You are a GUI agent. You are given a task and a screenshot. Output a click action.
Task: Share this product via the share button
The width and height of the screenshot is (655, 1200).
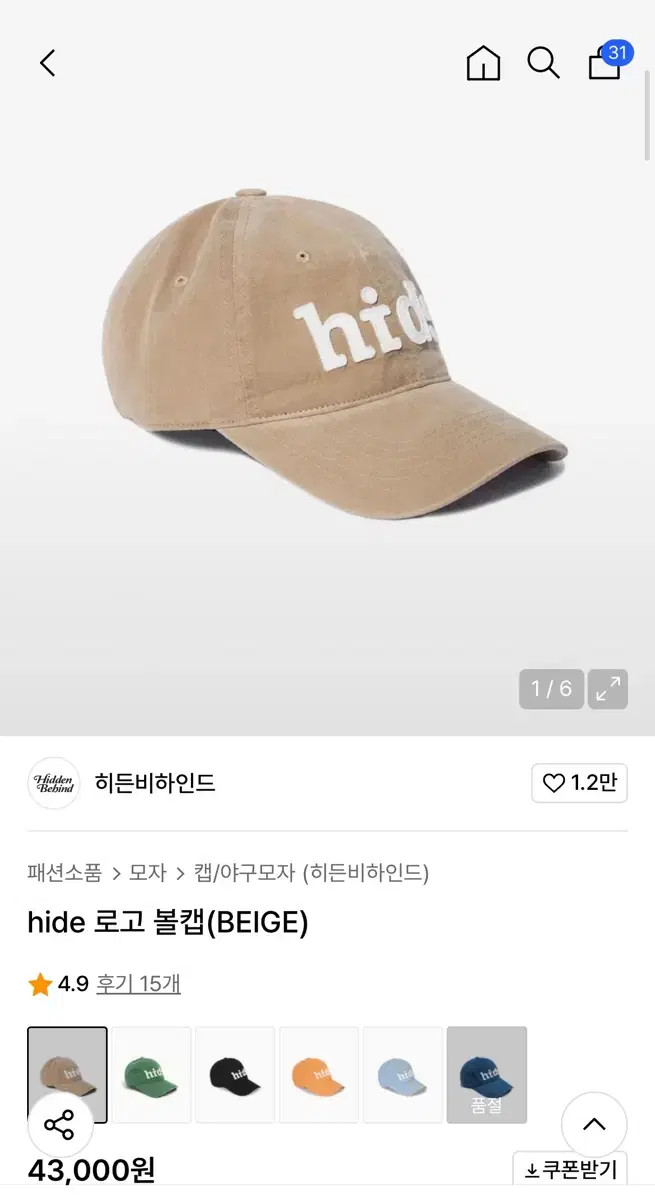[x=60, y=1125]
